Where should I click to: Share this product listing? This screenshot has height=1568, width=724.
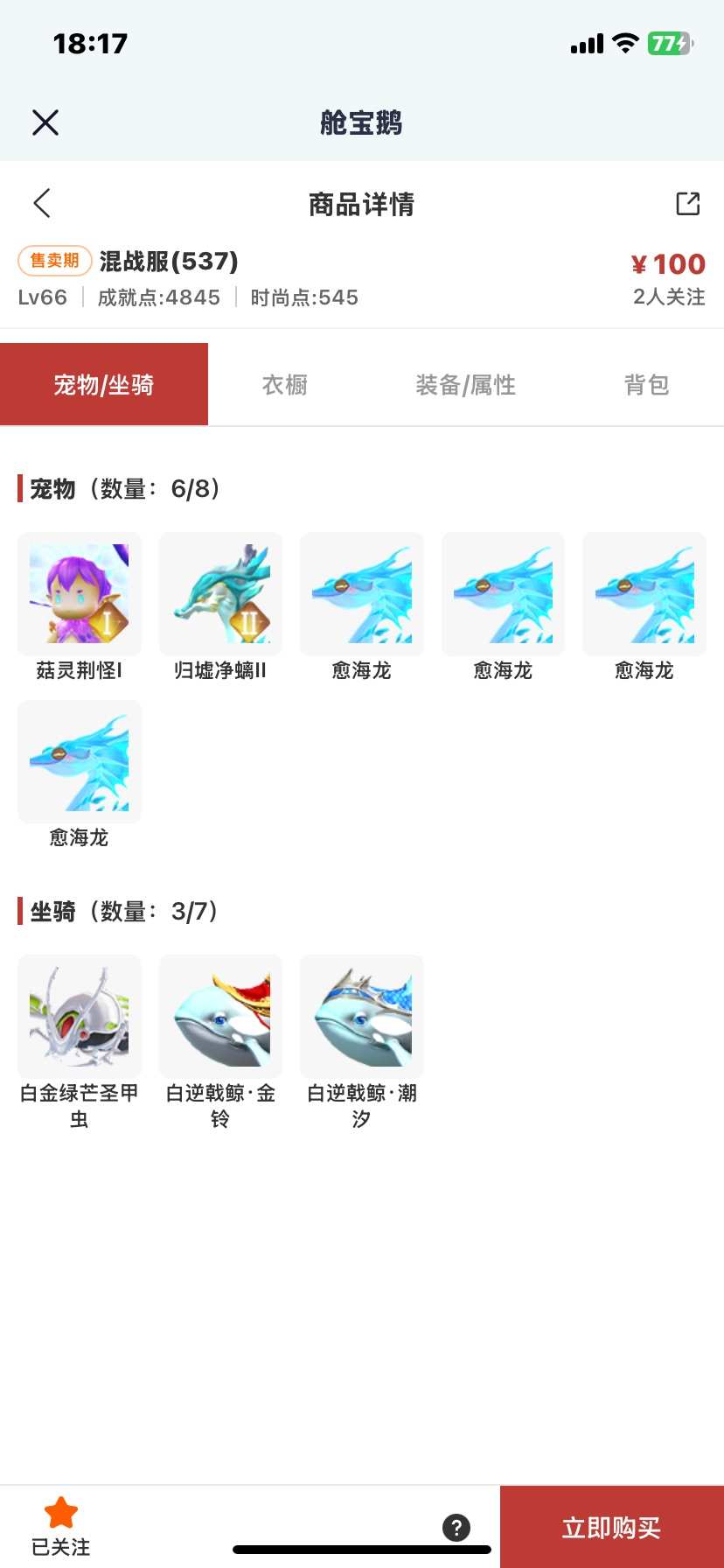(x=687, y=204)
